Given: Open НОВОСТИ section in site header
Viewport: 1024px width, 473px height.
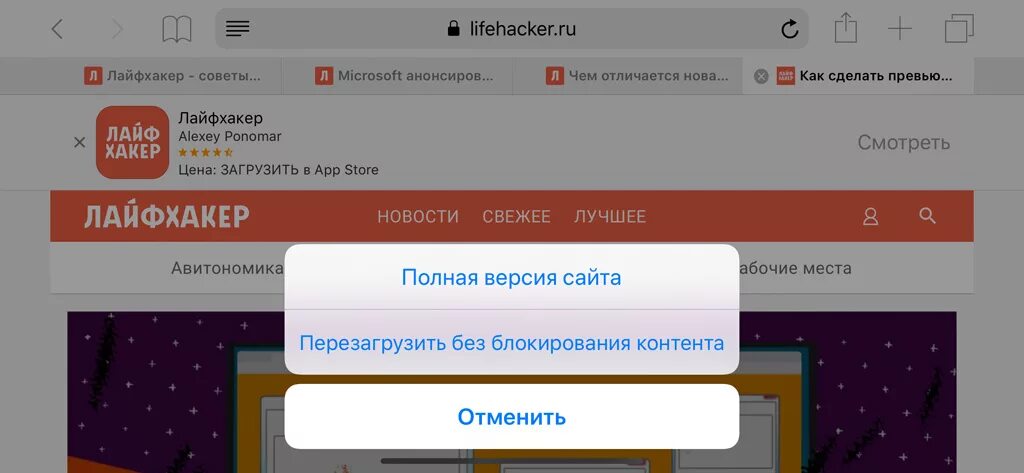Looking at the screenshot, I should tap(418, 216).
